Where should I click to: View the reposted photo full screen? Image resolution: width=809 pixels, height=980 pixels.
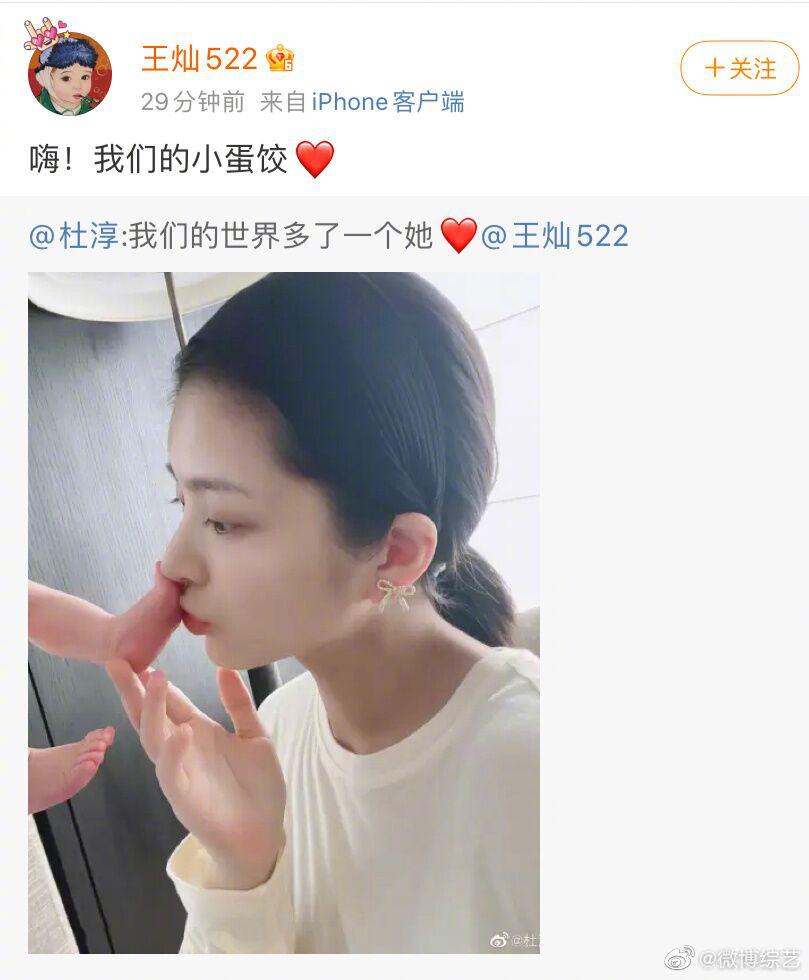pos(283,612)
